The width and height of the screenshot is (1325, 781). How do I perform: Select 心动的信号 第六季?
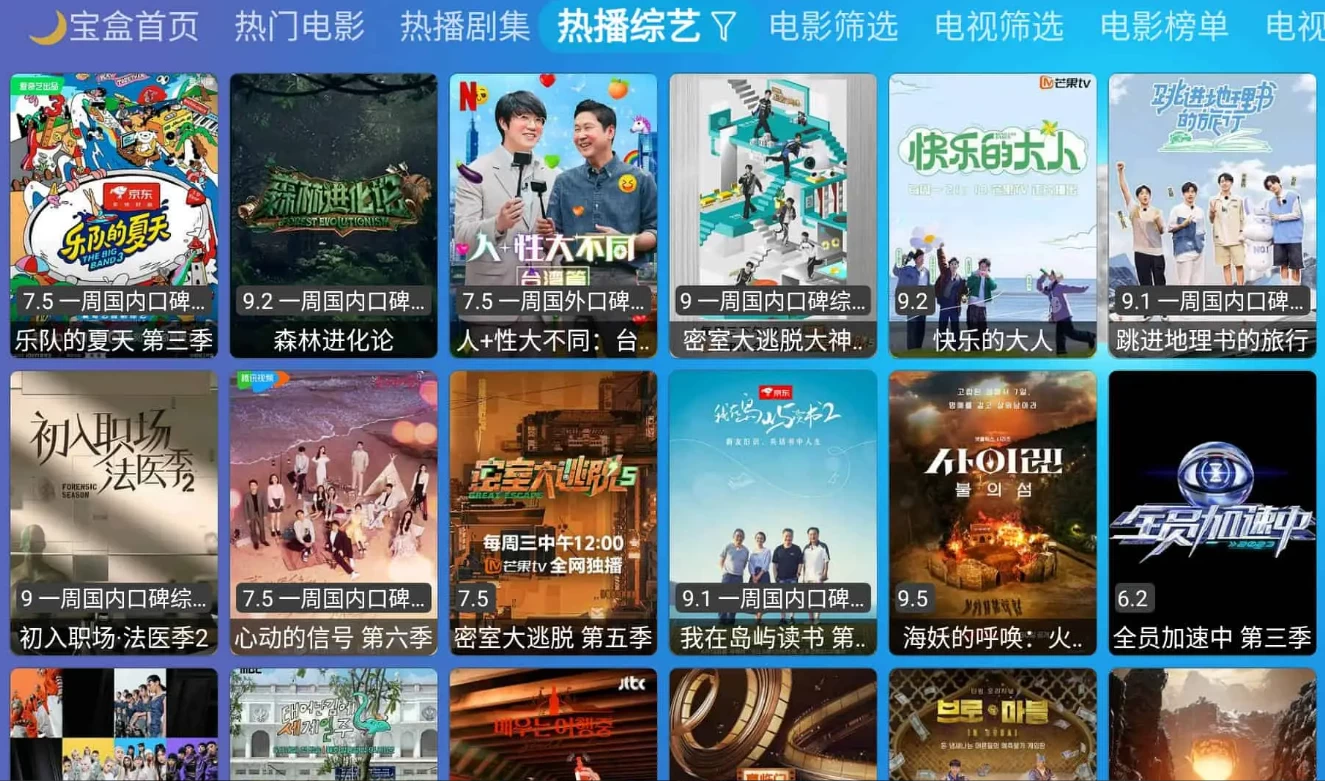point(333,512)
